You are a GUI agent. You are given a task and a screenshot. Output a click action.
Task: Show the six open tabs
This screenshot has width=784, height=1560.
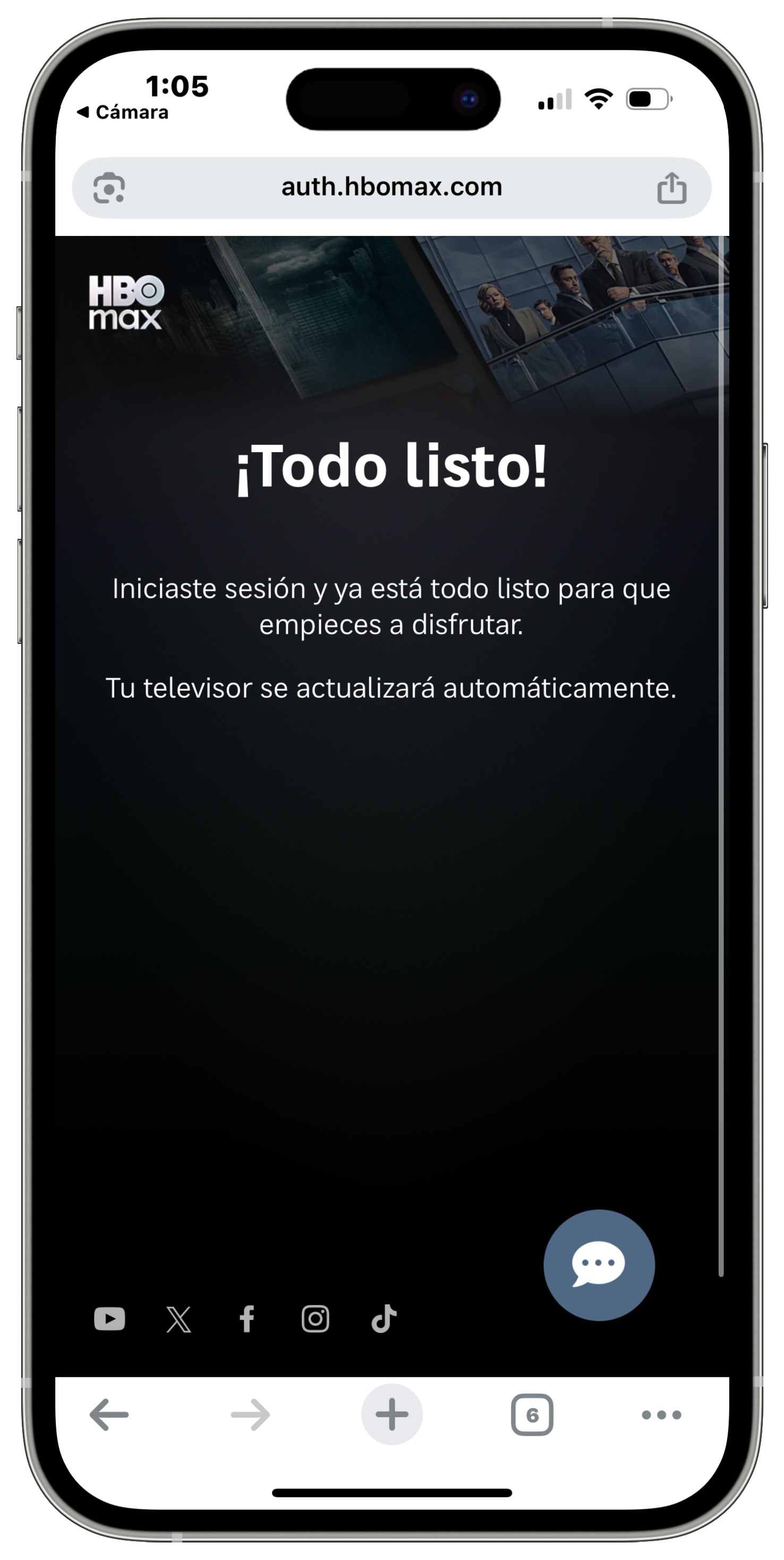tap(532, 1414)
